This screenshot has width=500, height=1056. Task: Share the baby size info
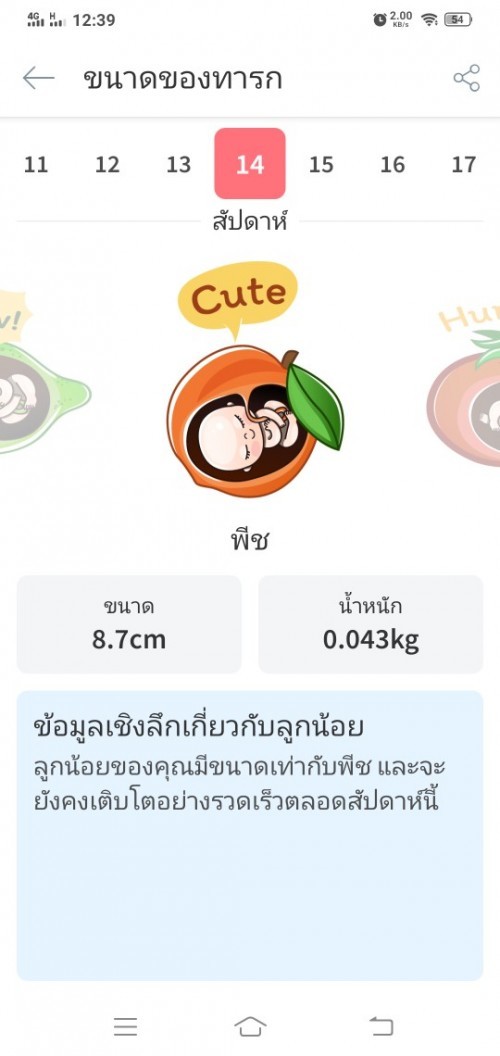[x=466, y=78]
